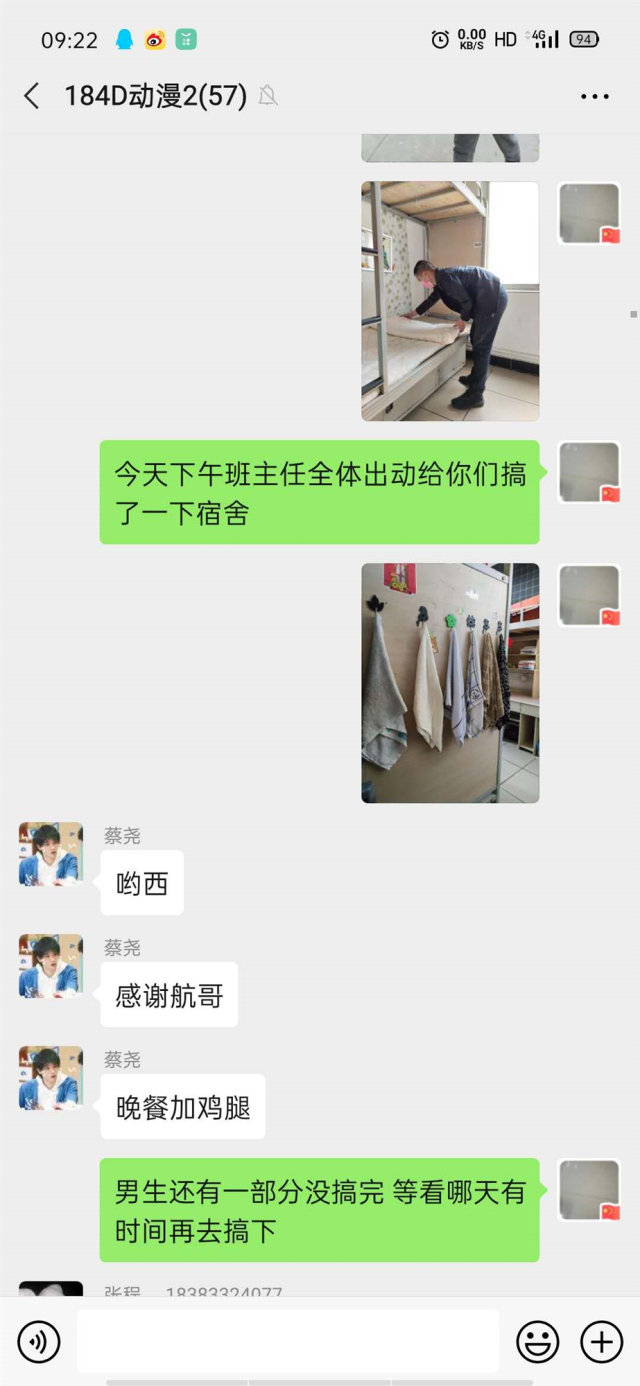640x1386 pixels.
Task: Focus the message text field
Action: tap(288, 1342)
